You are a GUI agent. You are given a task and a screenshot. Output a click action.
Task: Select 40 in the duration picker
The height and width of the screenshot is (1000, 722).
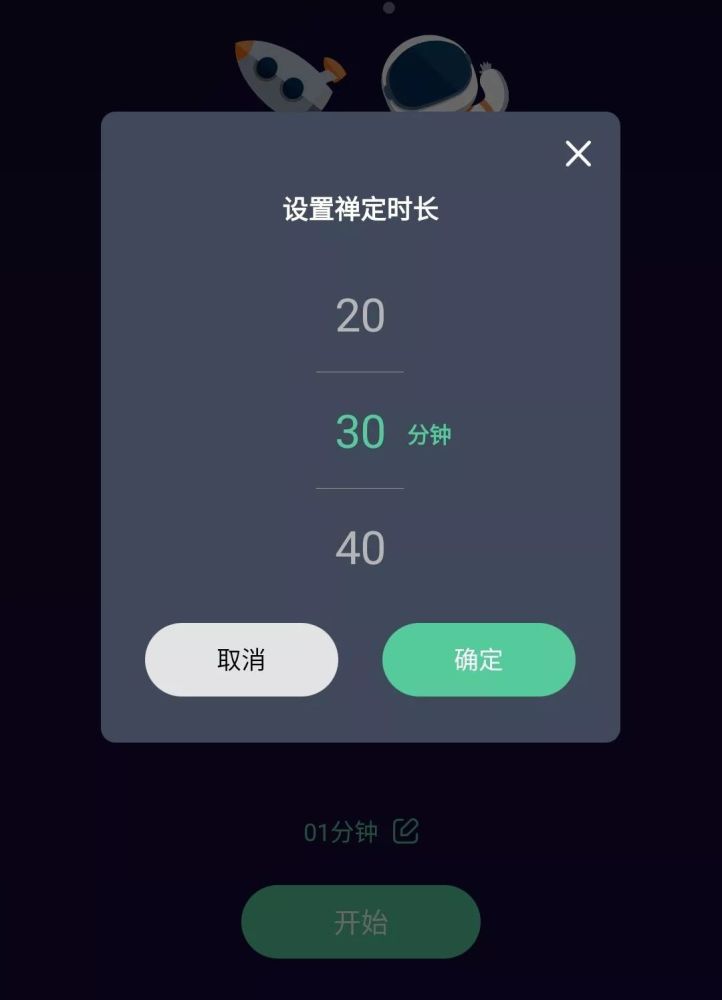tap(360, 548)
